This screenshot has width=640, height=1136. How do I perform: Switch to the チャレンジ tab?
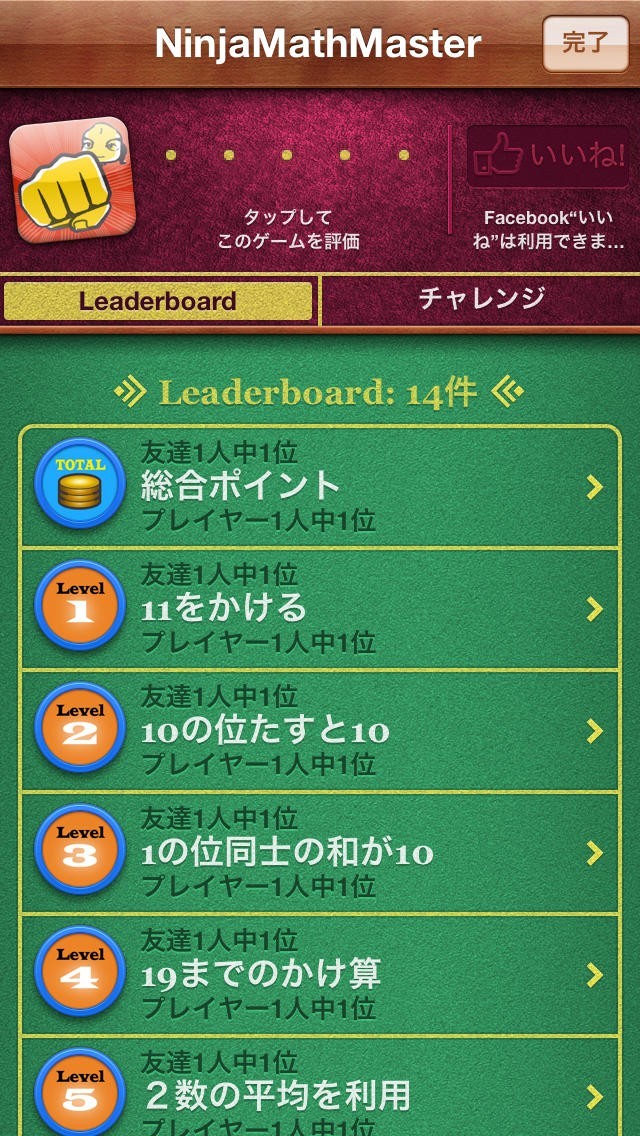[481, 298]
